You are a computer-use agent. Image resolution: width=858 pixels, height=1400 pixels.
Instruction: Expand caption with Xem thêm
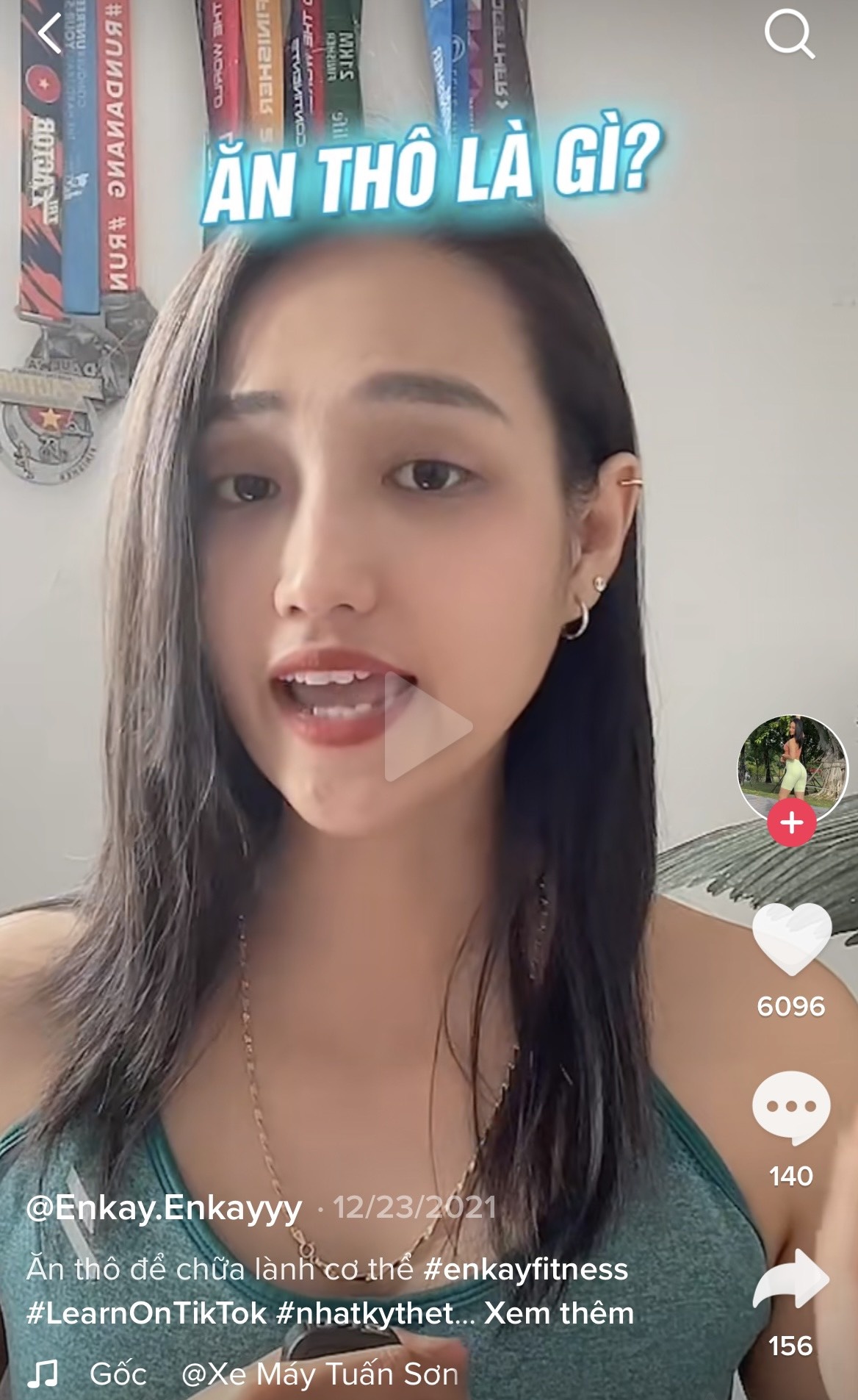pyautogui.click(x=559, y=1313)
